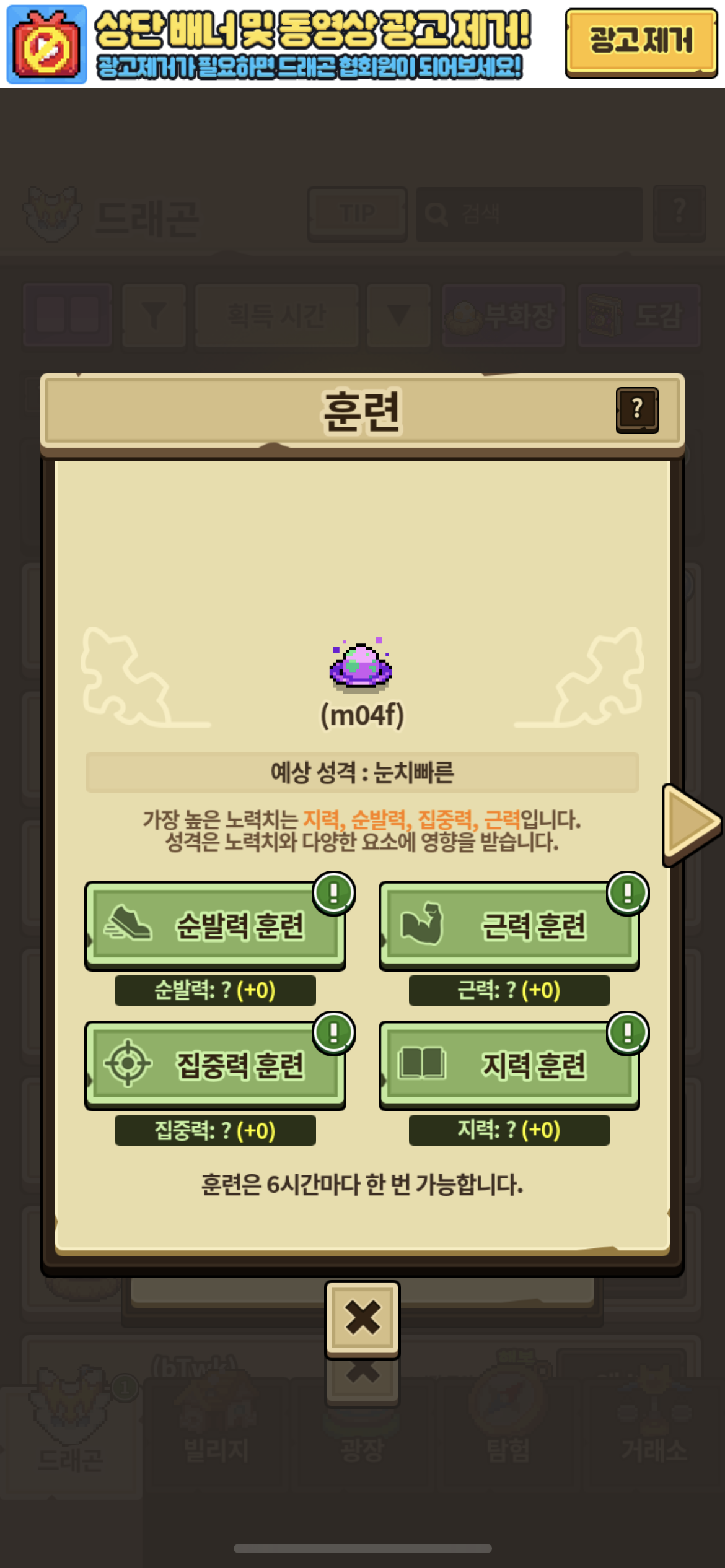The width and height of the screenshot is (725, 1568).
Task: Open the help icon in 훈련 dialog
Action: coord(636,409)
